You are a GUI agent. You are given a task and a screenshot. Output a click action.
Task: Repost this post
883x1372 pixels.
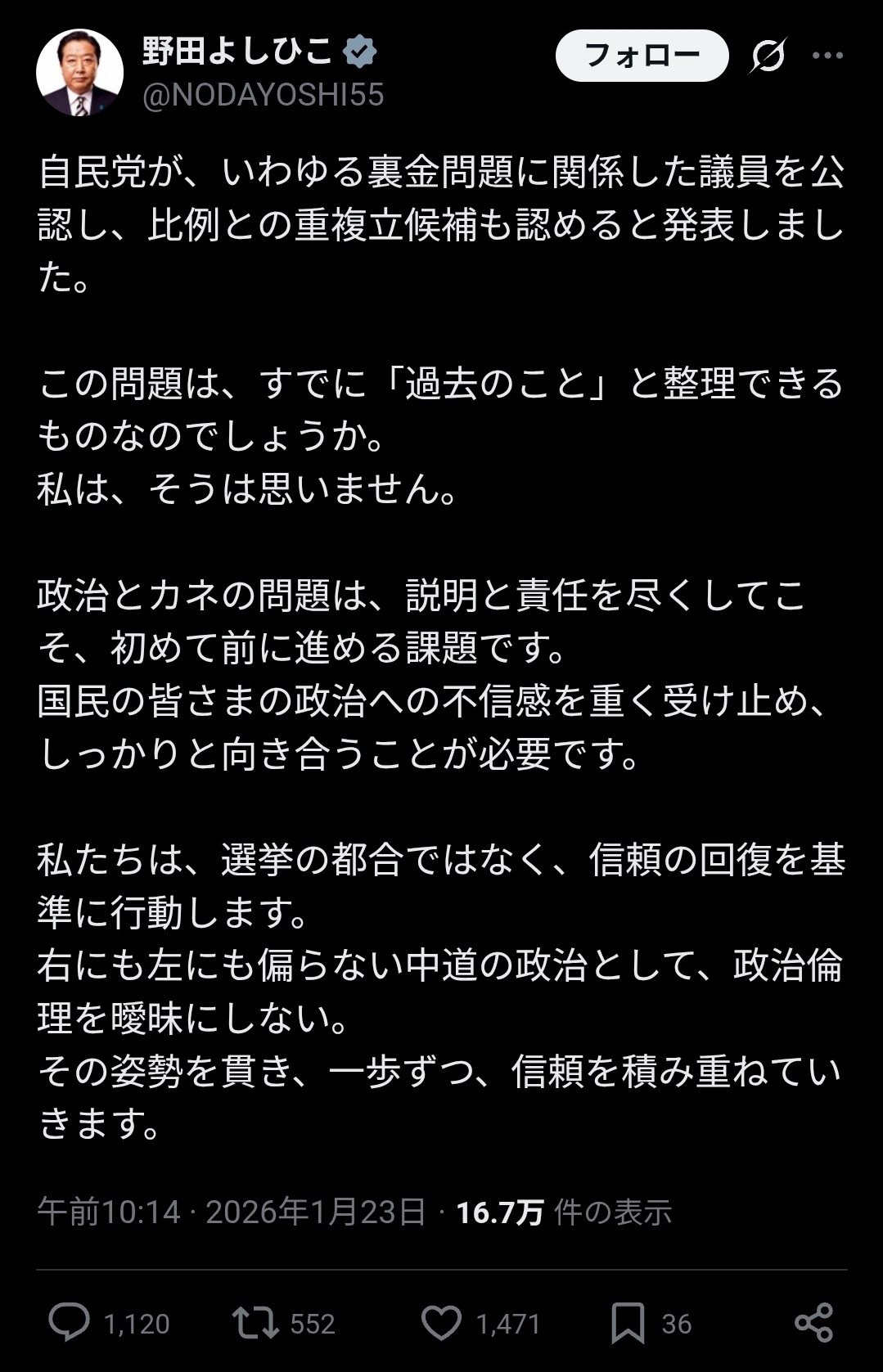pos(256,1323)
